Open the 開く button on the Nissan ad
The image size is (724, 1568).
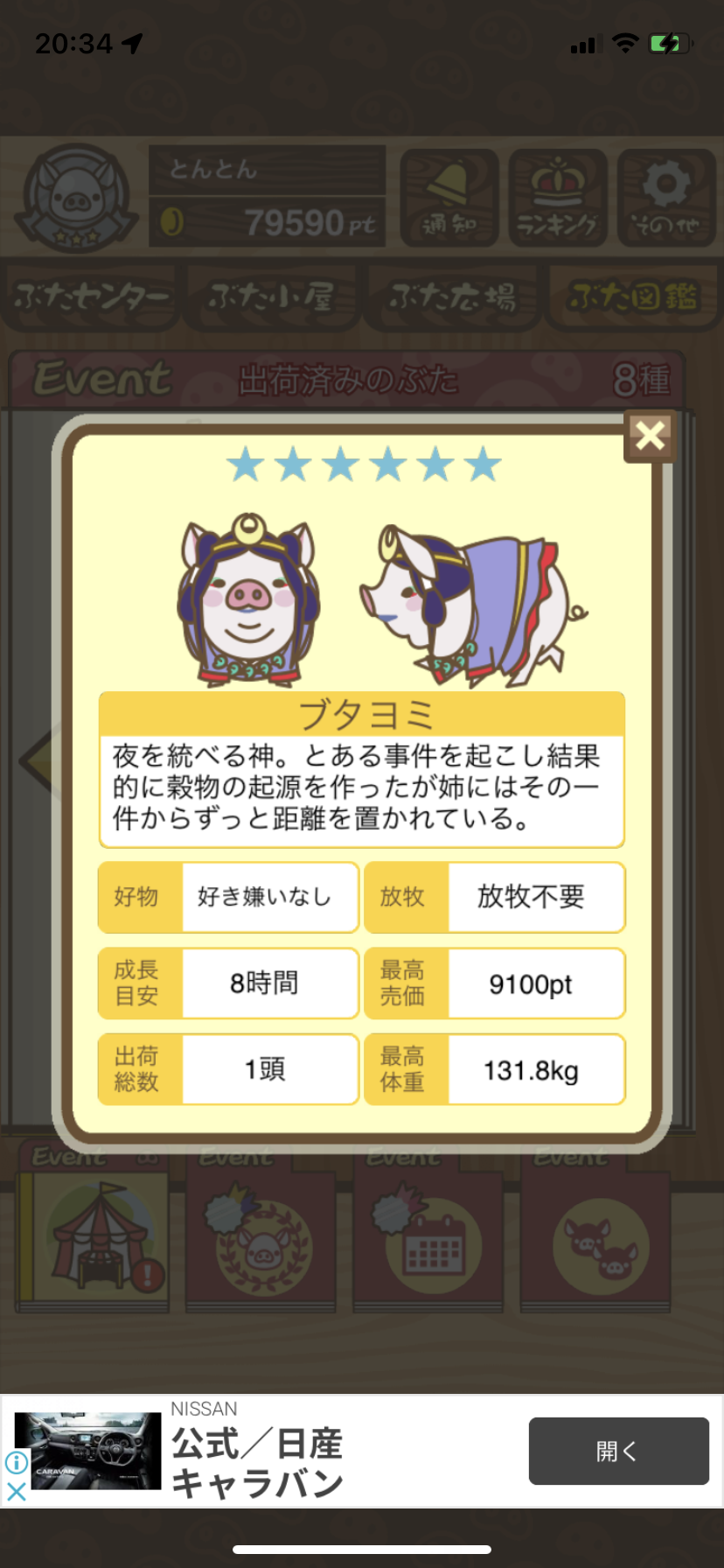tap(618, 1451)
